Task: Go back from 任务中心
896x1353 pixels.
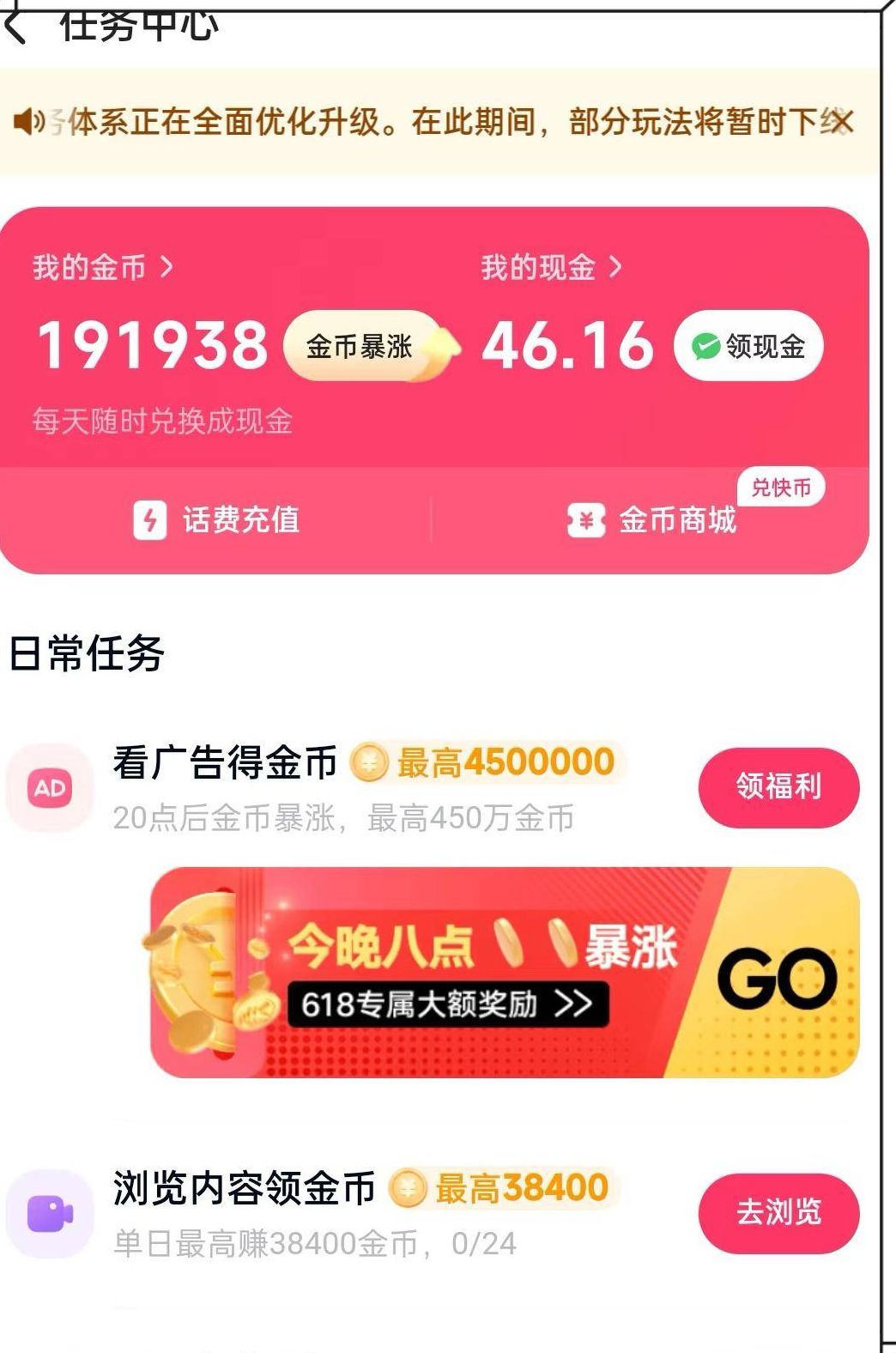Action: tap(17, 27)
